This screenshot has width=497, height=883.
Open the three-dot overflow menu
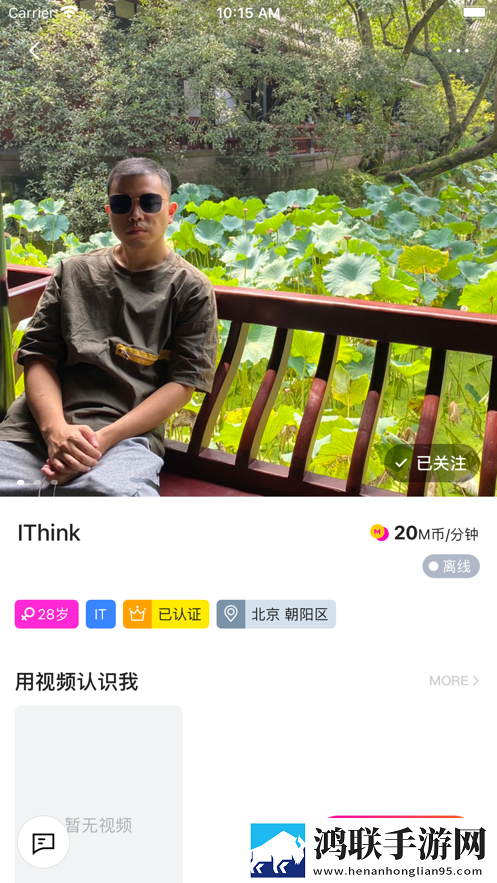(458, 51)
